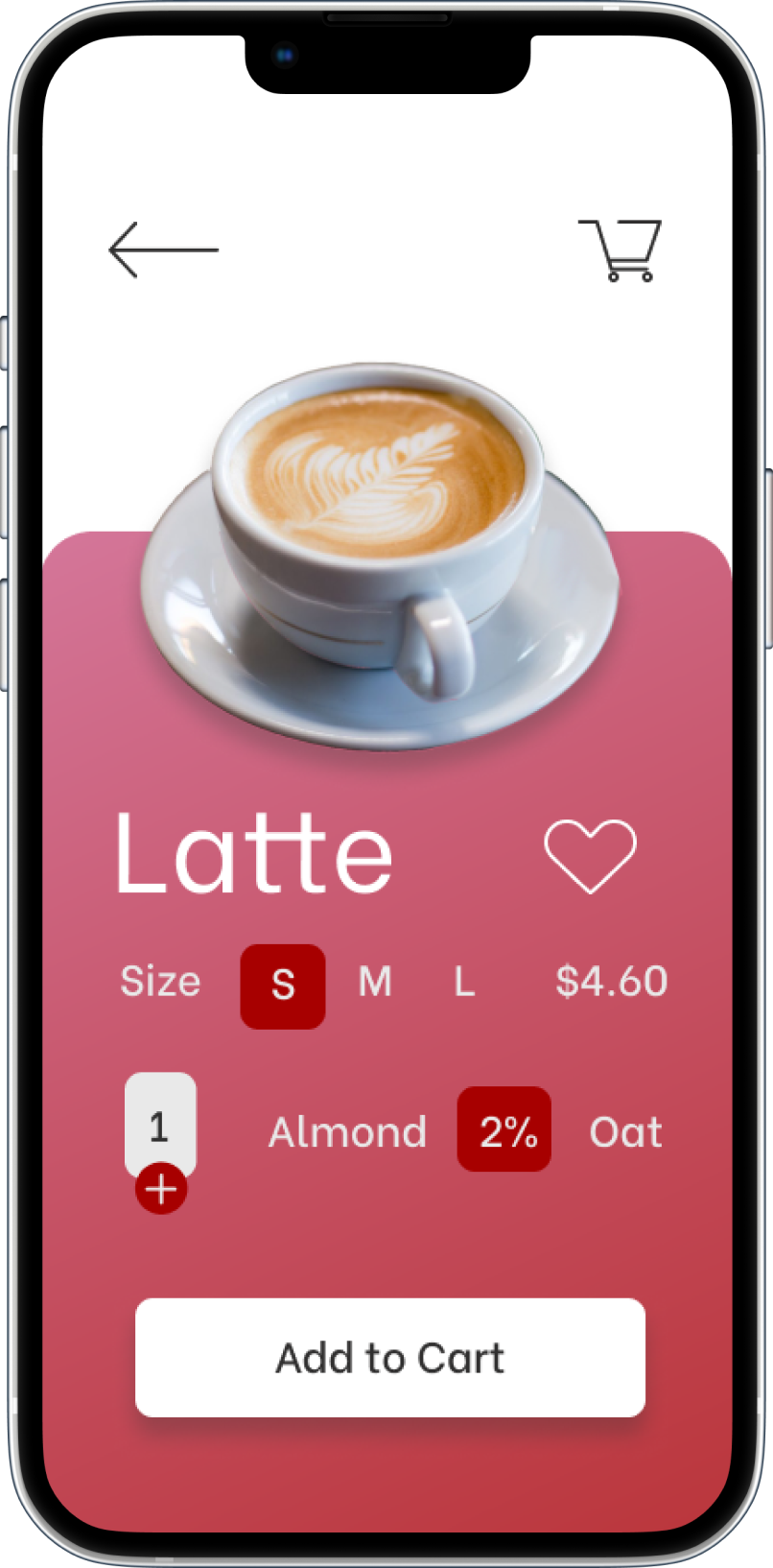Viewport: 773px width, 1568px height.
Task: Open the shopping cart
Action: 621,249
